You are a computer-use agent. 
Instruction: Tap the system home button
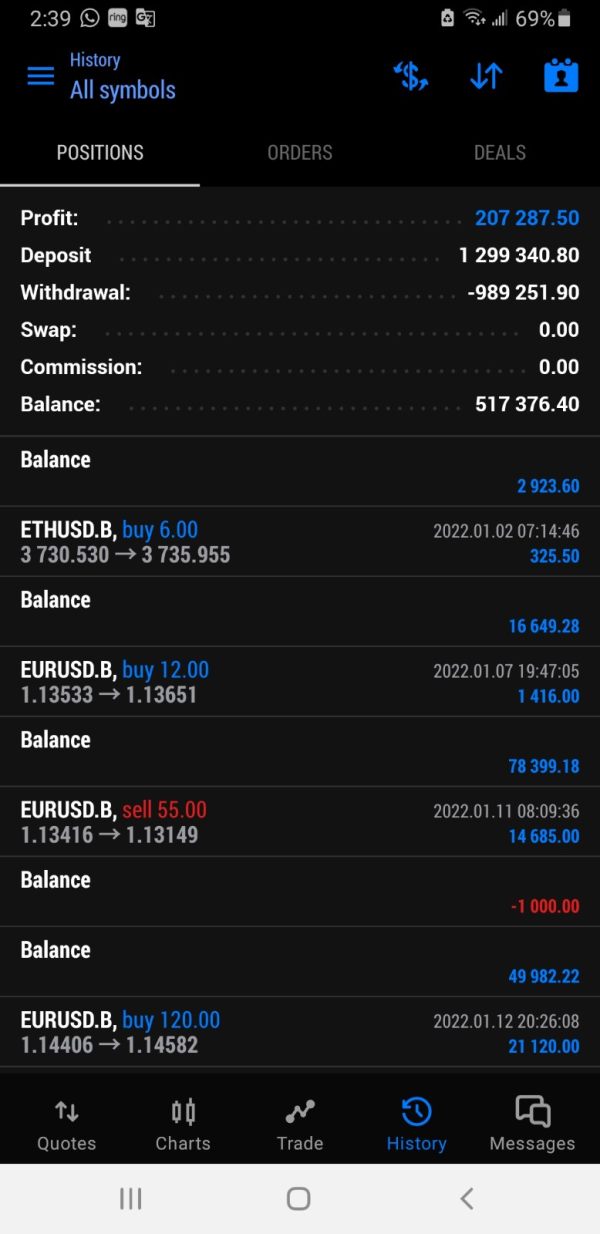pos(298,1198)
